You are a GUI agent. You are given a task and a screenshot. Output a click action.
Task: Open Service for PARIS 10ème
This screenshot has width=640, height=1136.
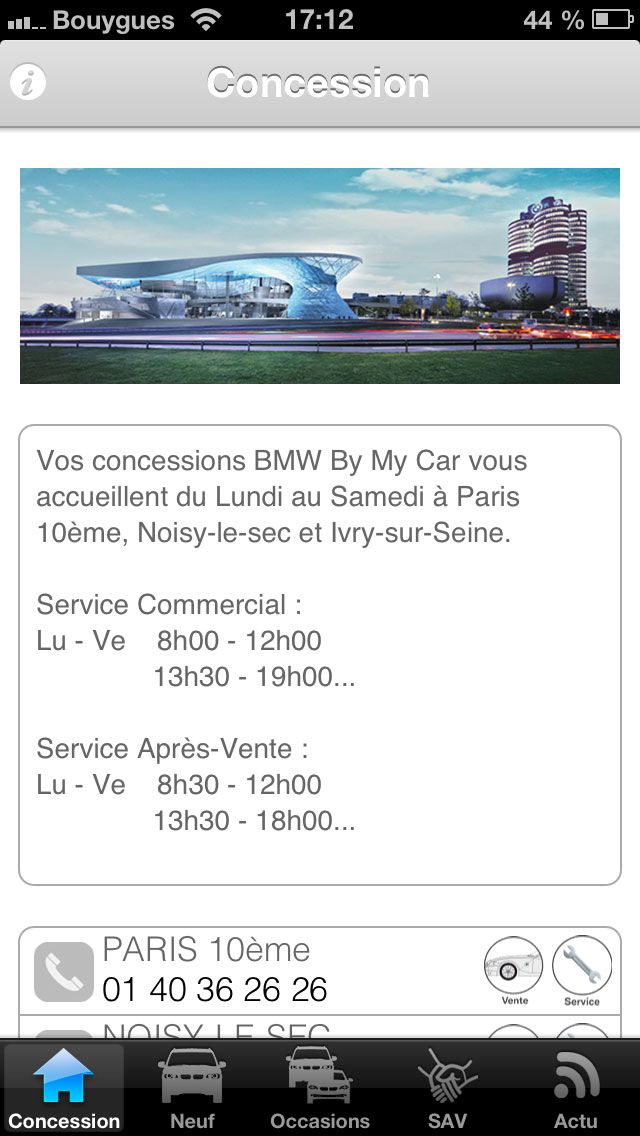point(582,971)
